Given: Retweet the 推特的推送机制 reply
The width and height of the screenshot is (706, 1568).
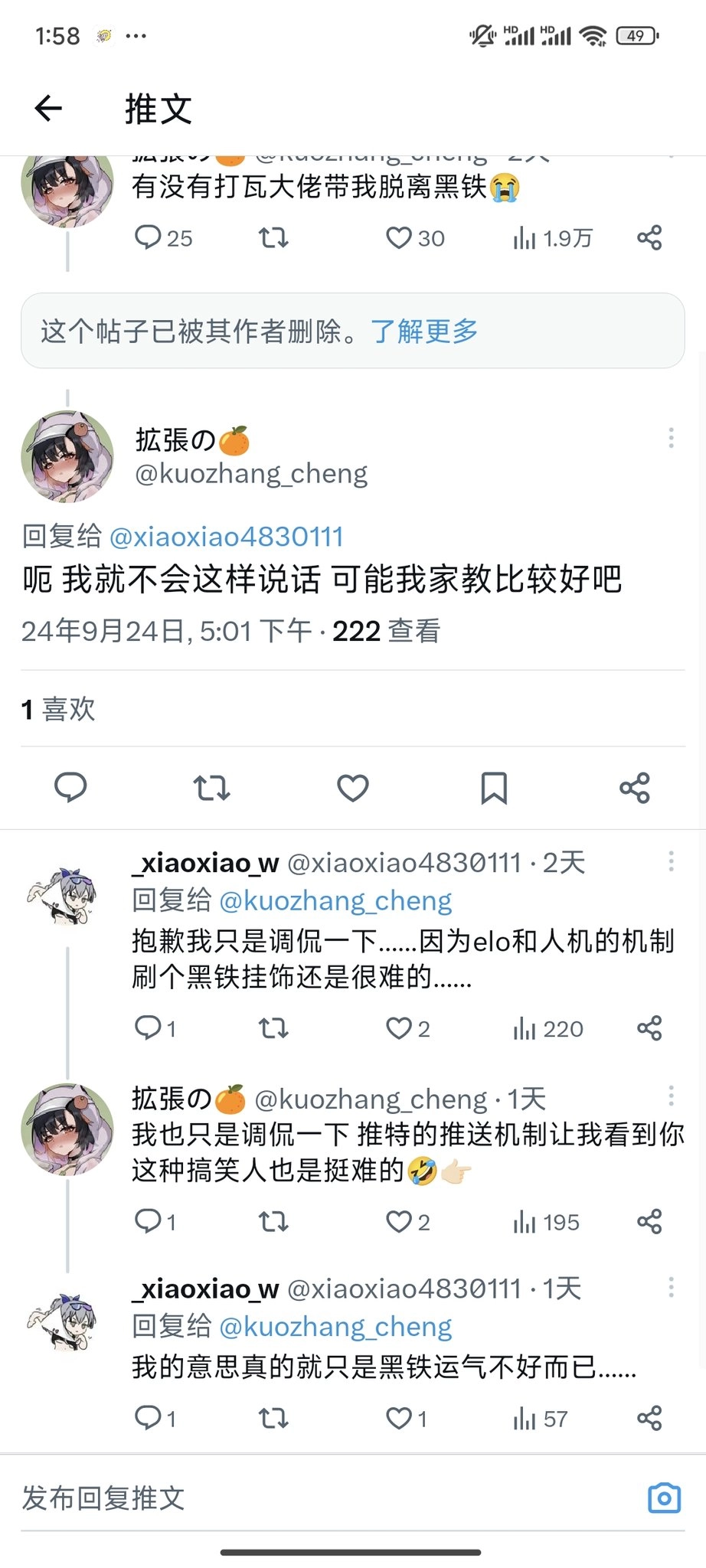Looking at the screenshot, I should click(273, 1222).
